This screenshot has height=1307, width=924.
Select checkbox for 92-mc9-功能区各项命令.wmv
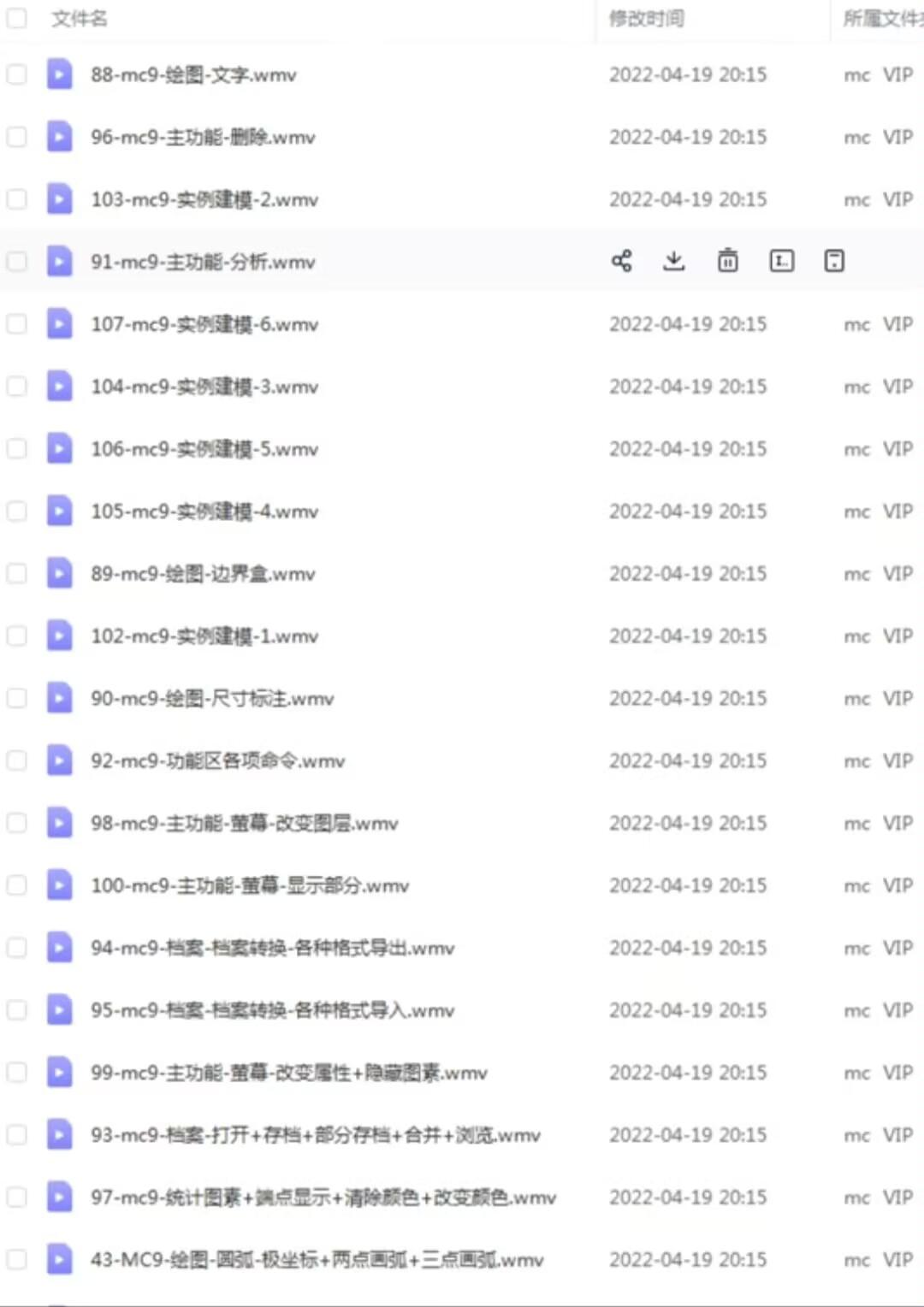16,760
